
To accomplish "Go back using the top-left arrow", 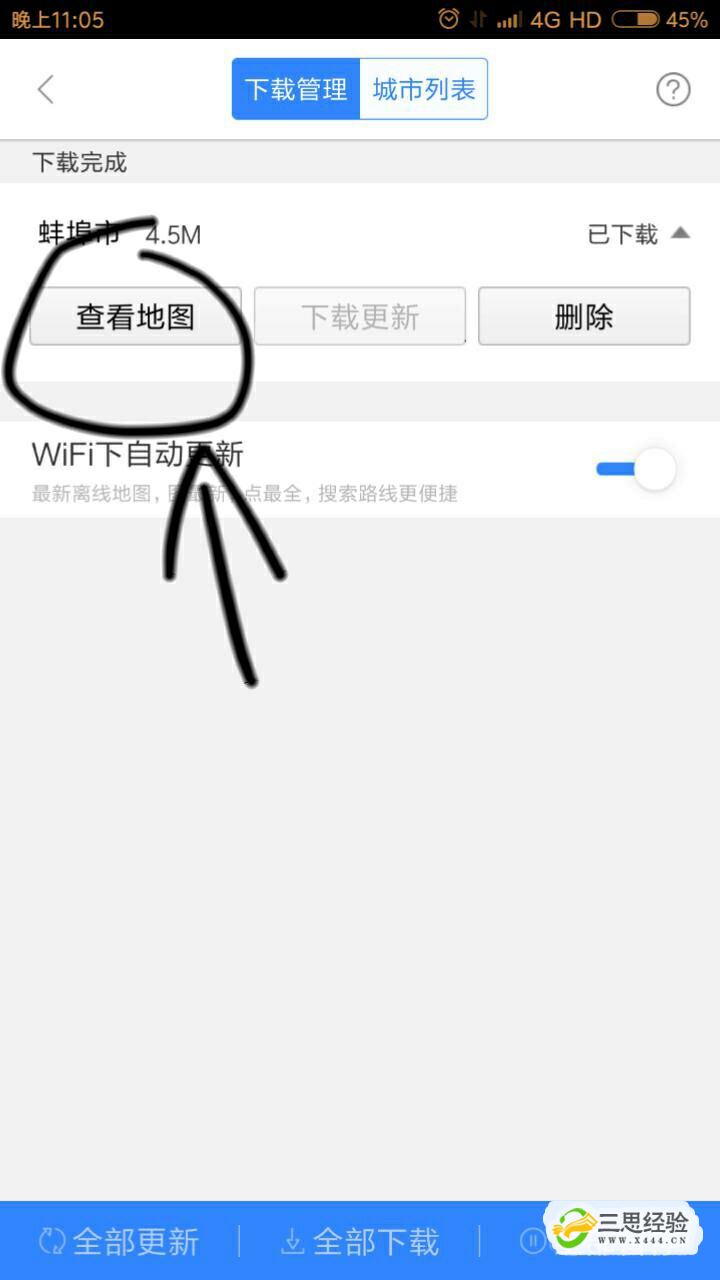I will [x=46, y=89].
